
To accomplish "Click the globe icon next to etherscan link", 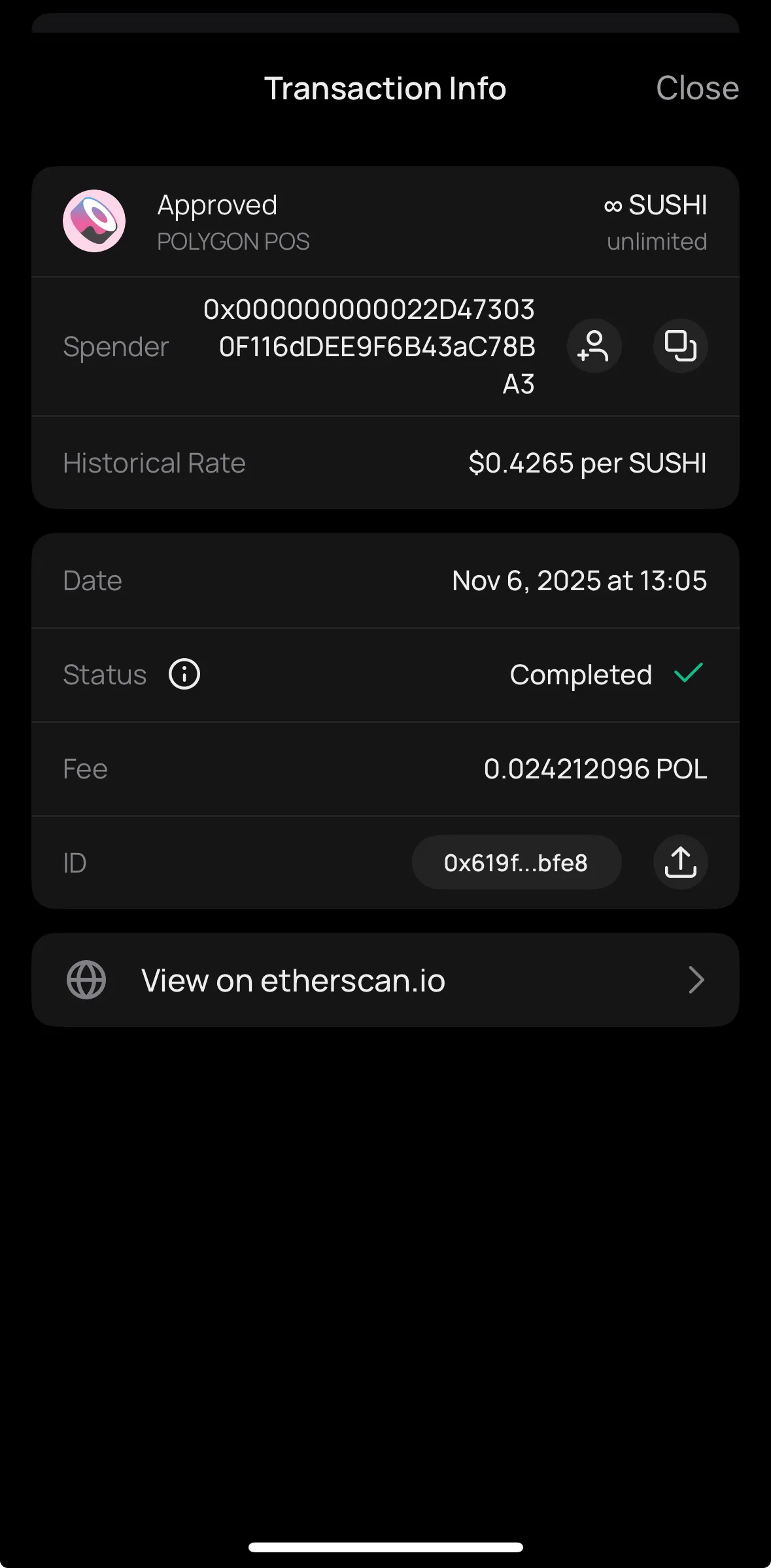I will [86, 980].
